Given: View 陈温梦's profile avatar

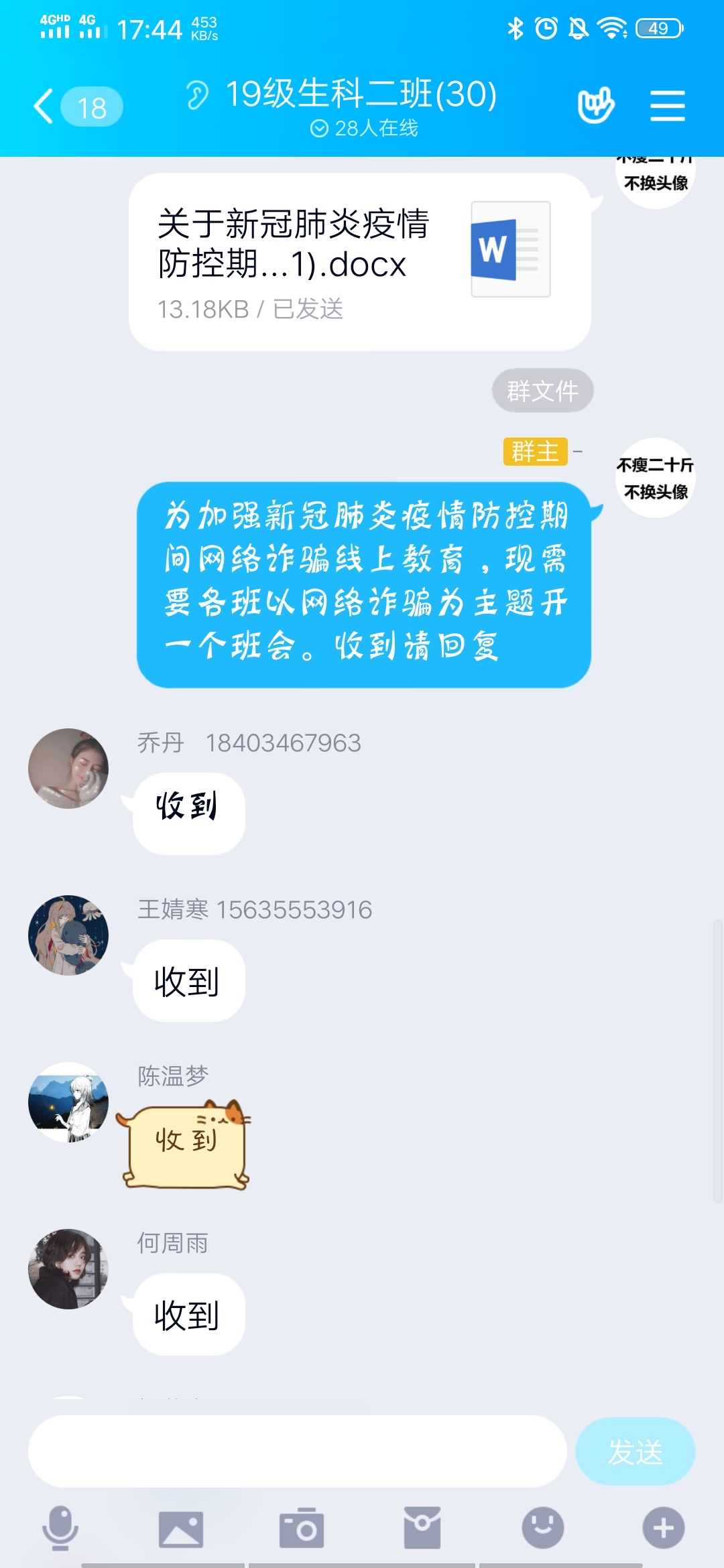Looking at the screenshot, I should 68,1102.
